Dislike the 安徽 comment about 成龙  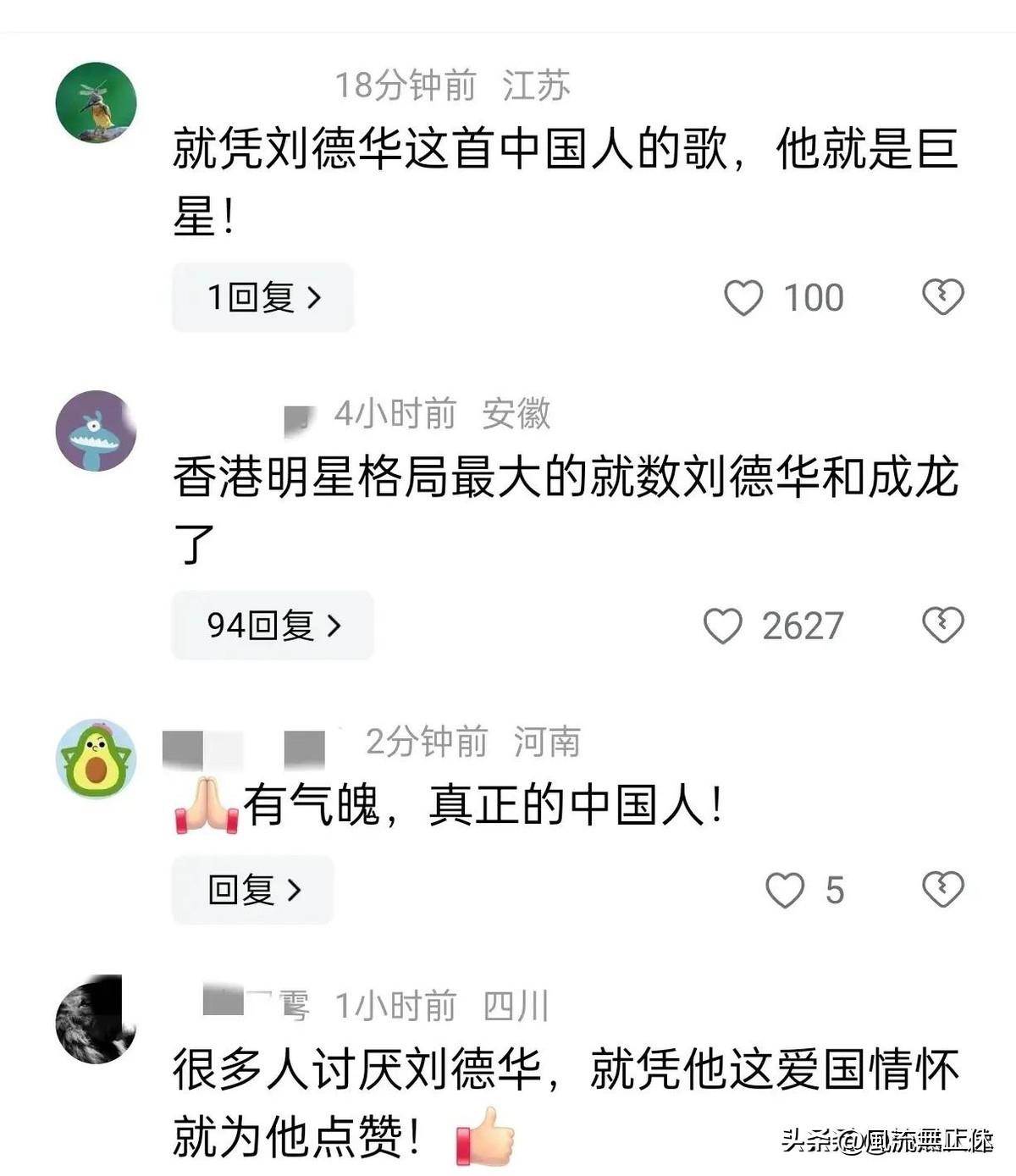pos(942,626)
